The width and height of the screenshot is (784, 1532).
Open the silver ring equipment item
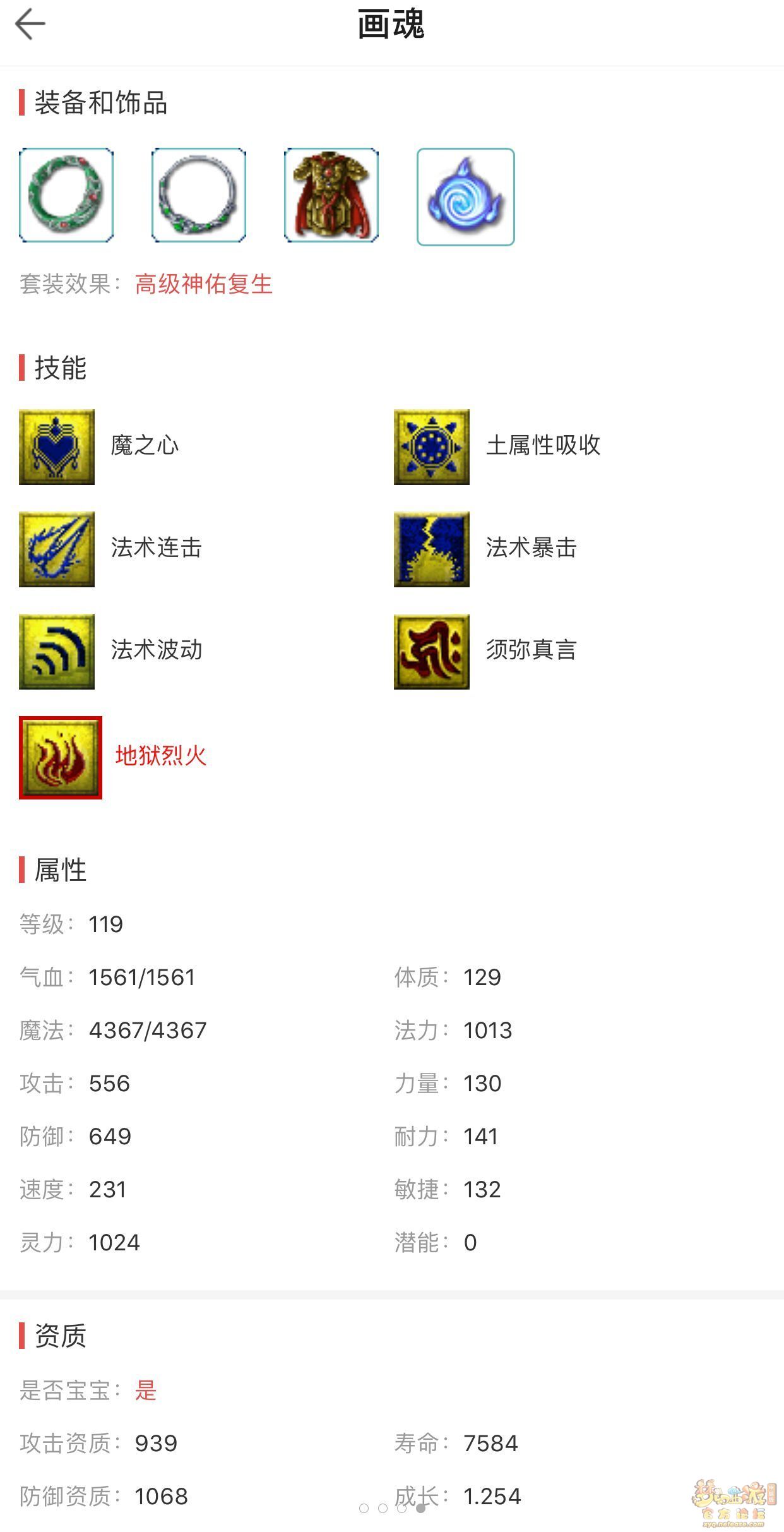point(199,195)
